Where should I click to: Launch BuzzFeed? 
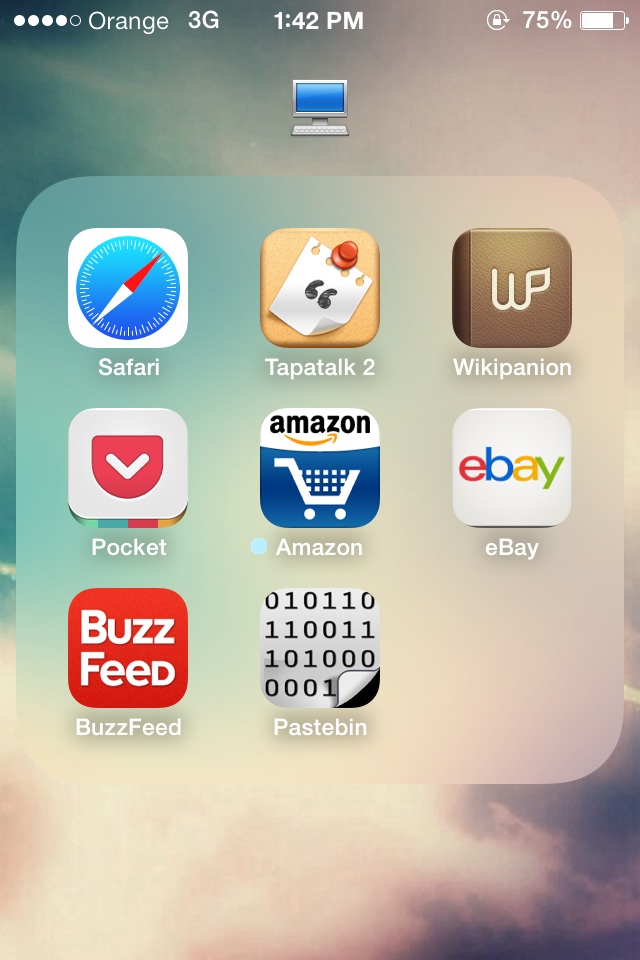click(x=128, y=648)
